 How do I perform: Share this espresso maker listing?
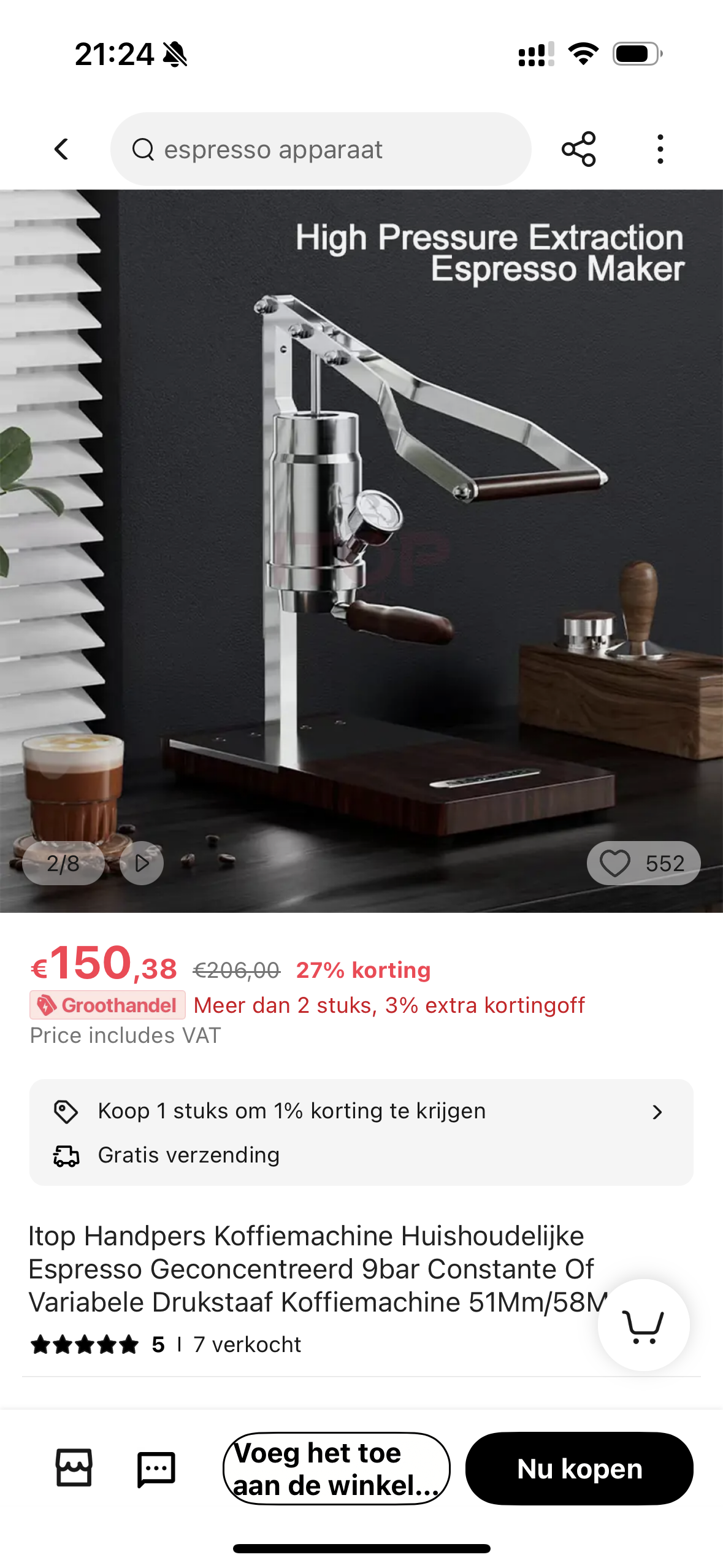(x=578, y=149)
